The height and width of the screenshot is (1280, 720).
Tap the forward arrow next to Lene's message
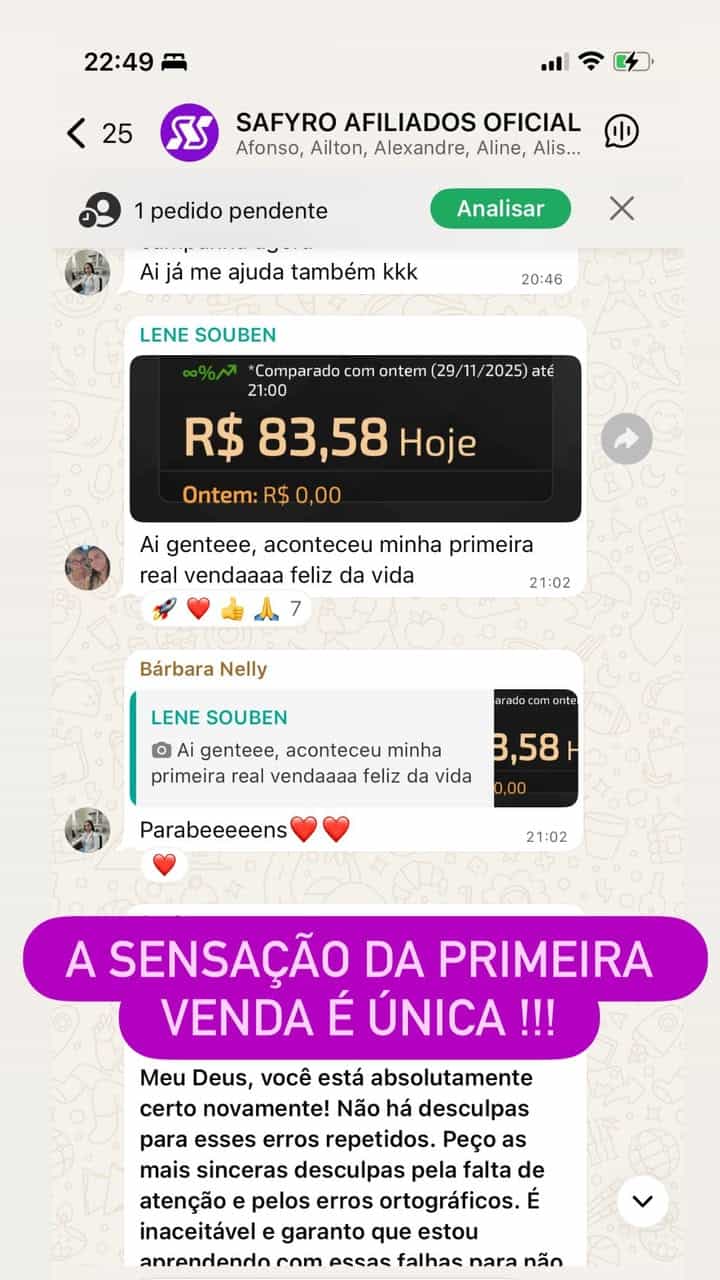click(626, 438)
